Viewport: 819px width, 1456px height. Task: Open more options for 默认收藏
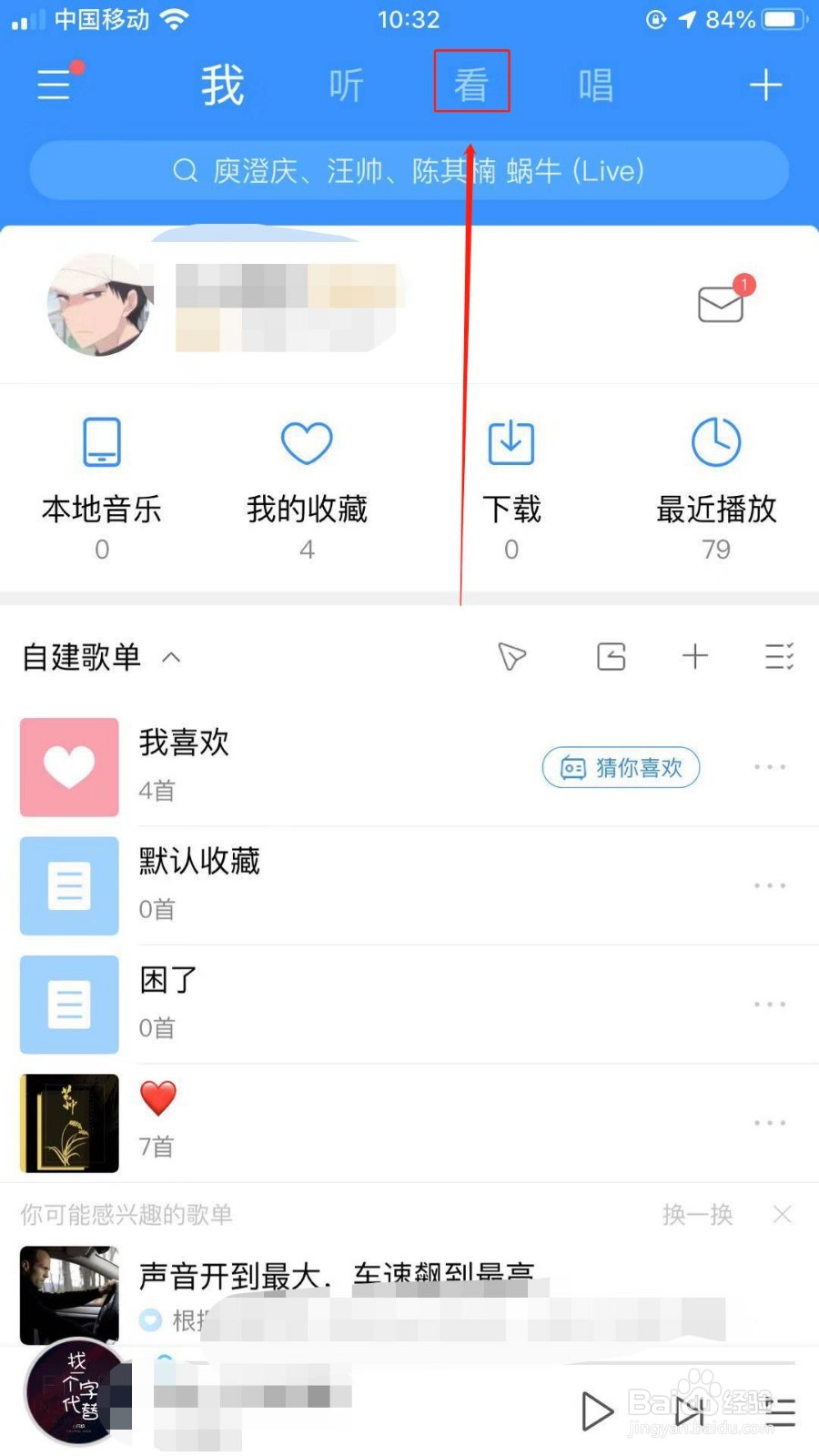click(x=769, y=885)
